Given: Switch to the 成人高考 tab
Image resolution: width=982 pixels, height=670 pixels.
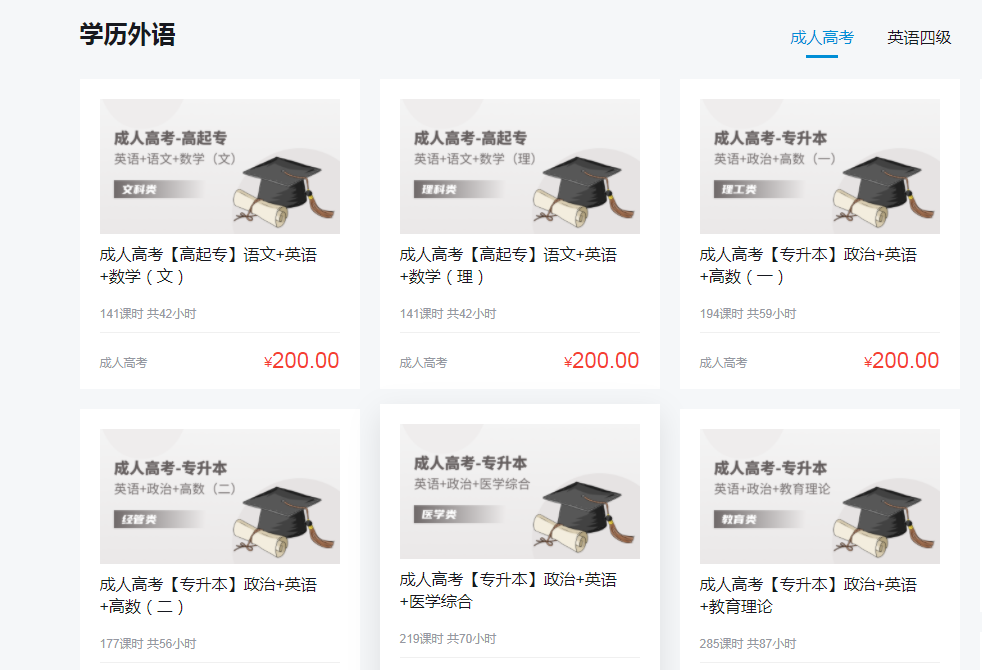Looking at the screenshot, I should point(821,38).
